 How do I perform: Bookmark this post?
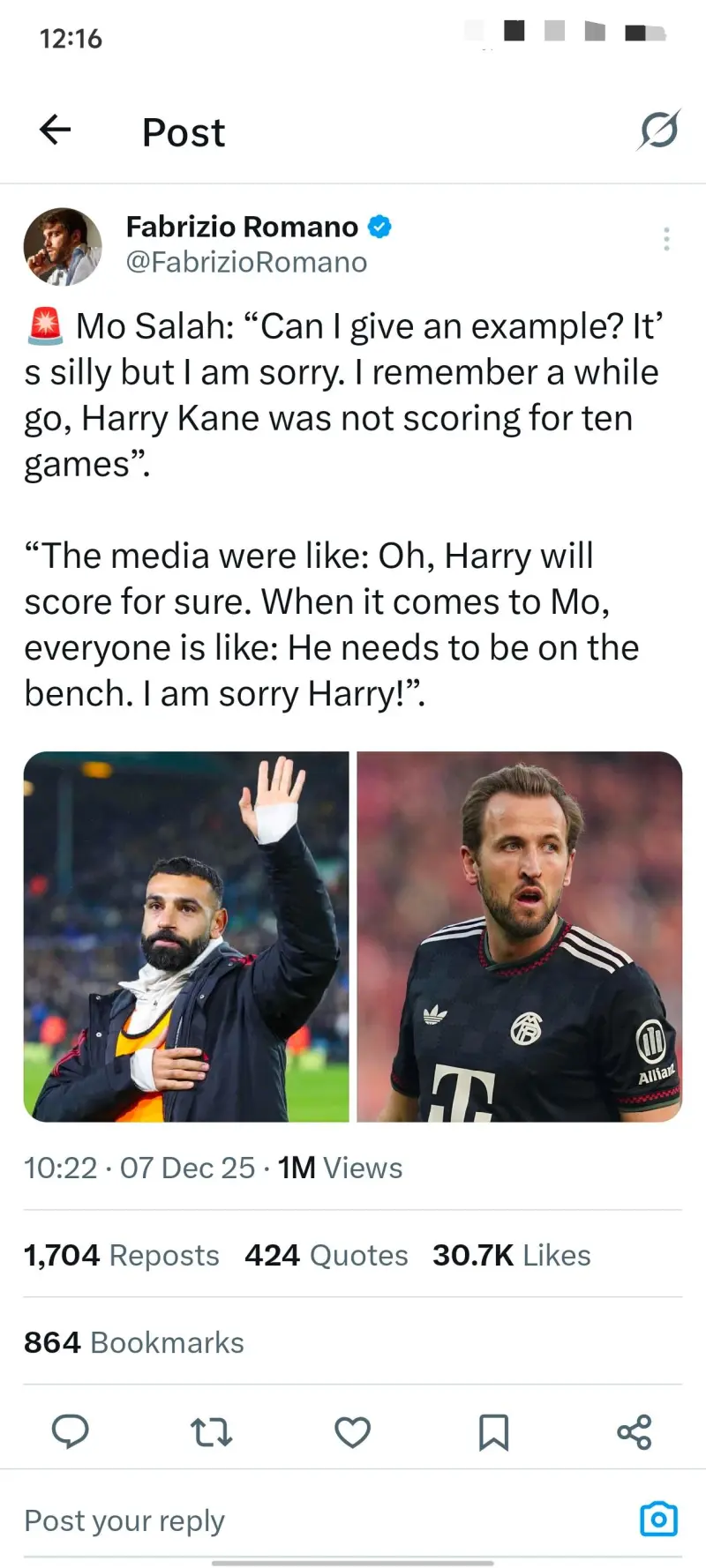pyautogui.click(x=493, y=1432)
